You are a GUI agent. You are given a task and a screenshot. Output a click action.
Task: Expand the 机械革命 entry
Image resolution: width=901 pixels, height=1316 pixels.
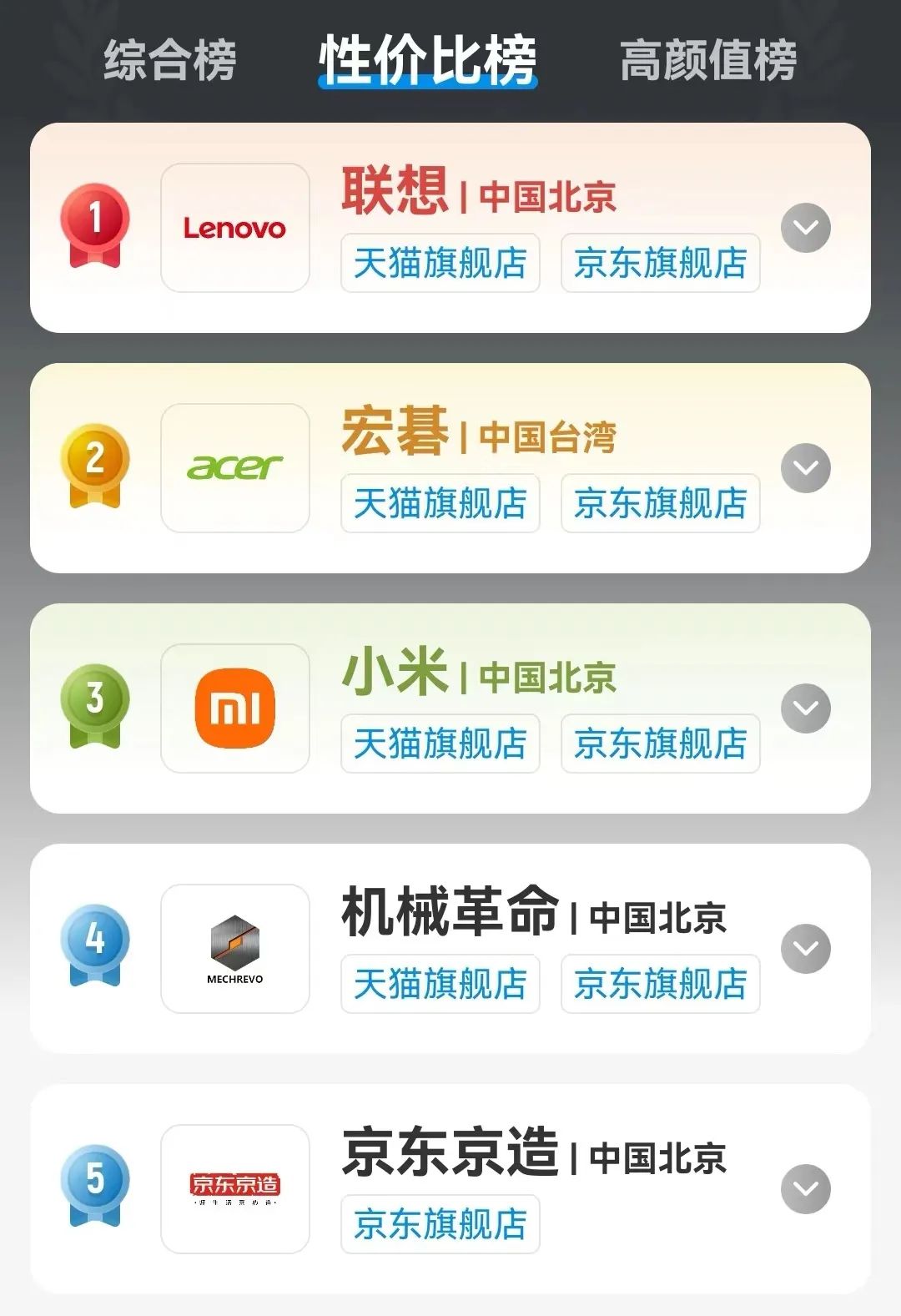(x=805, y=949)
